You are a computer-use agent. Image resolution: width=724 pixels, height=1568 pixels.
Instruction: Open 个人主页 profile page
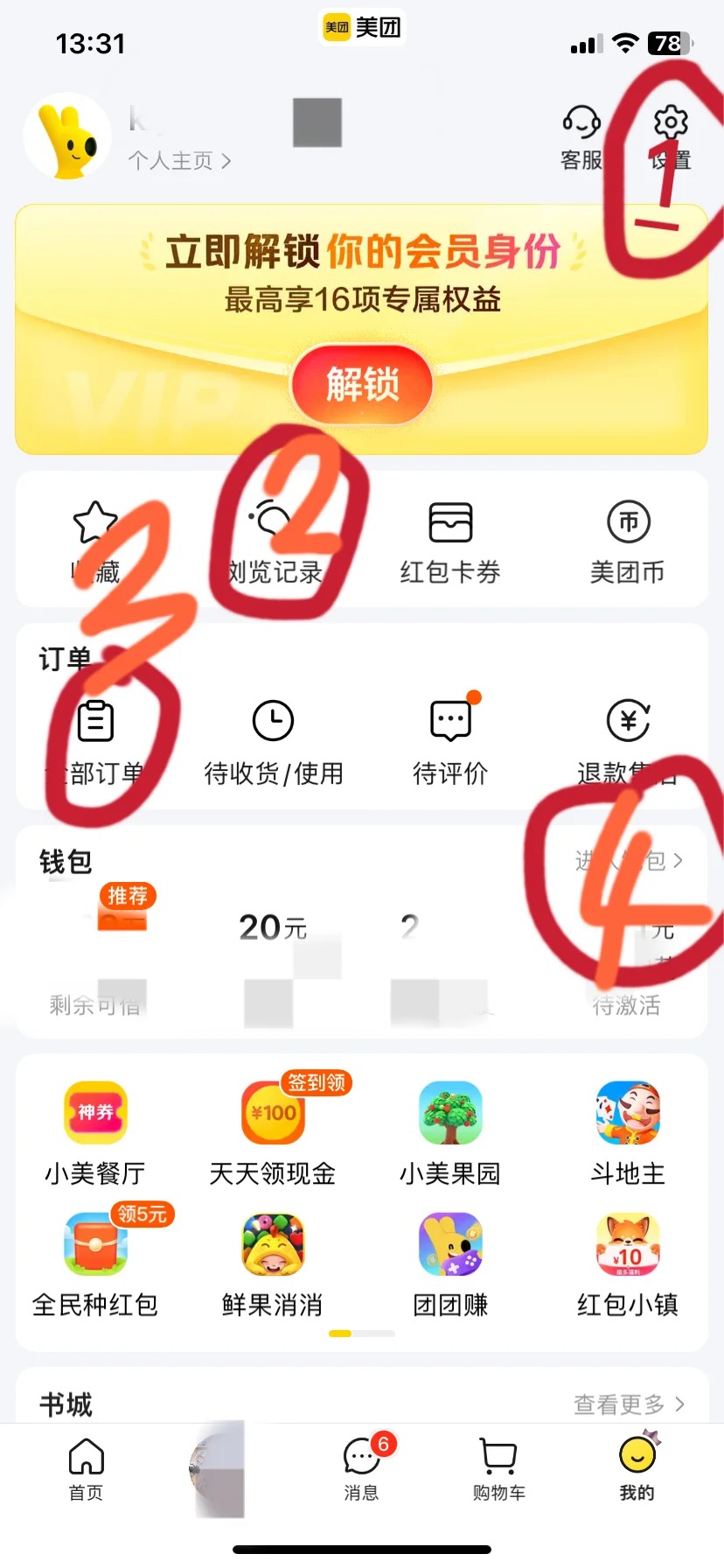[x=179, y=161]
